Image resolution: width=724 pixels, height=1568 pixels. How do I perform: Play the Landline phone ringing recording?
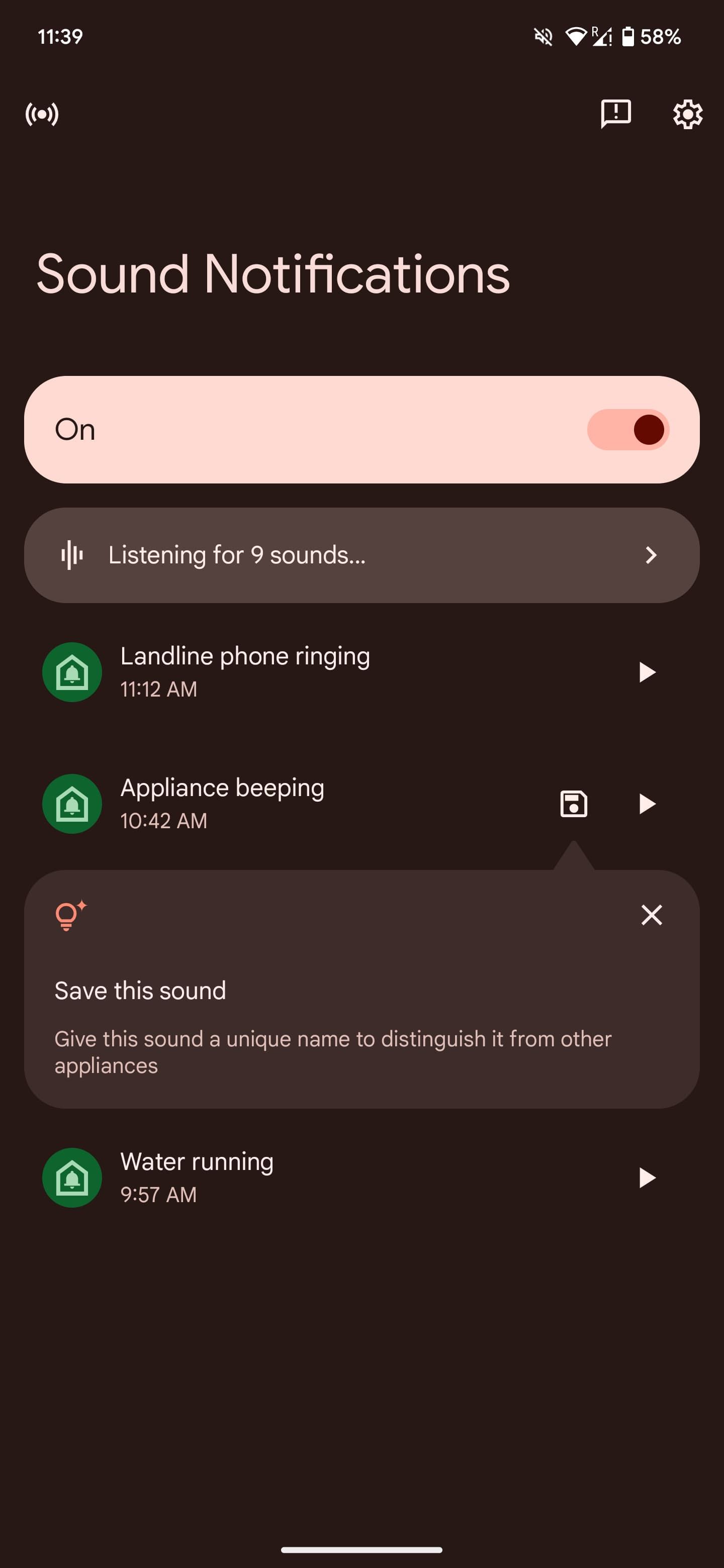tap(647, 672)
